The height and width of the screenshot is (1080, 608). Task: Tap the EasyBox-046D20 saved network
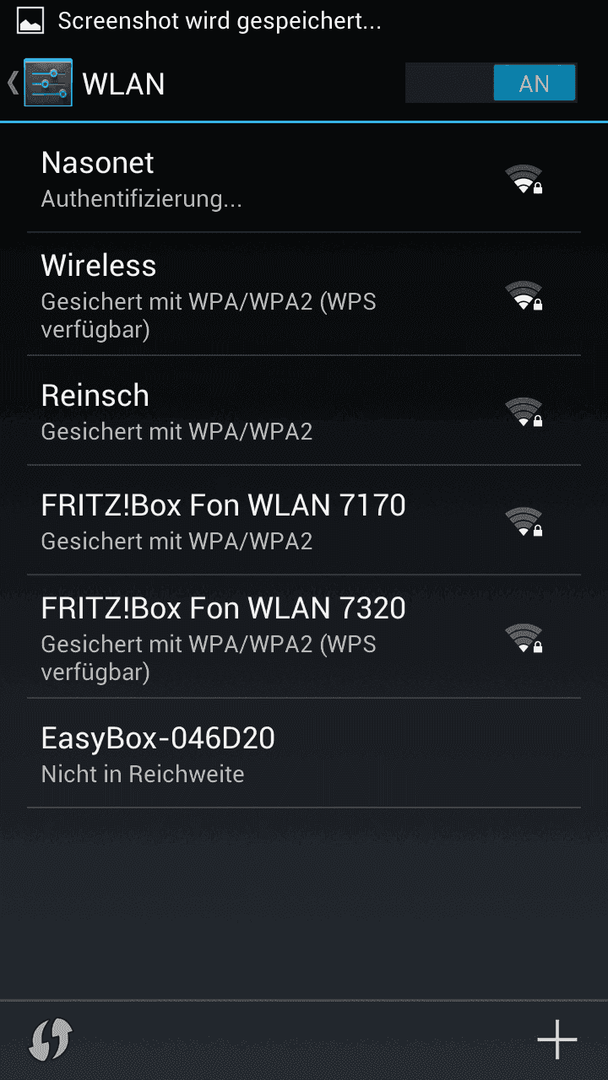pos(304,753)
